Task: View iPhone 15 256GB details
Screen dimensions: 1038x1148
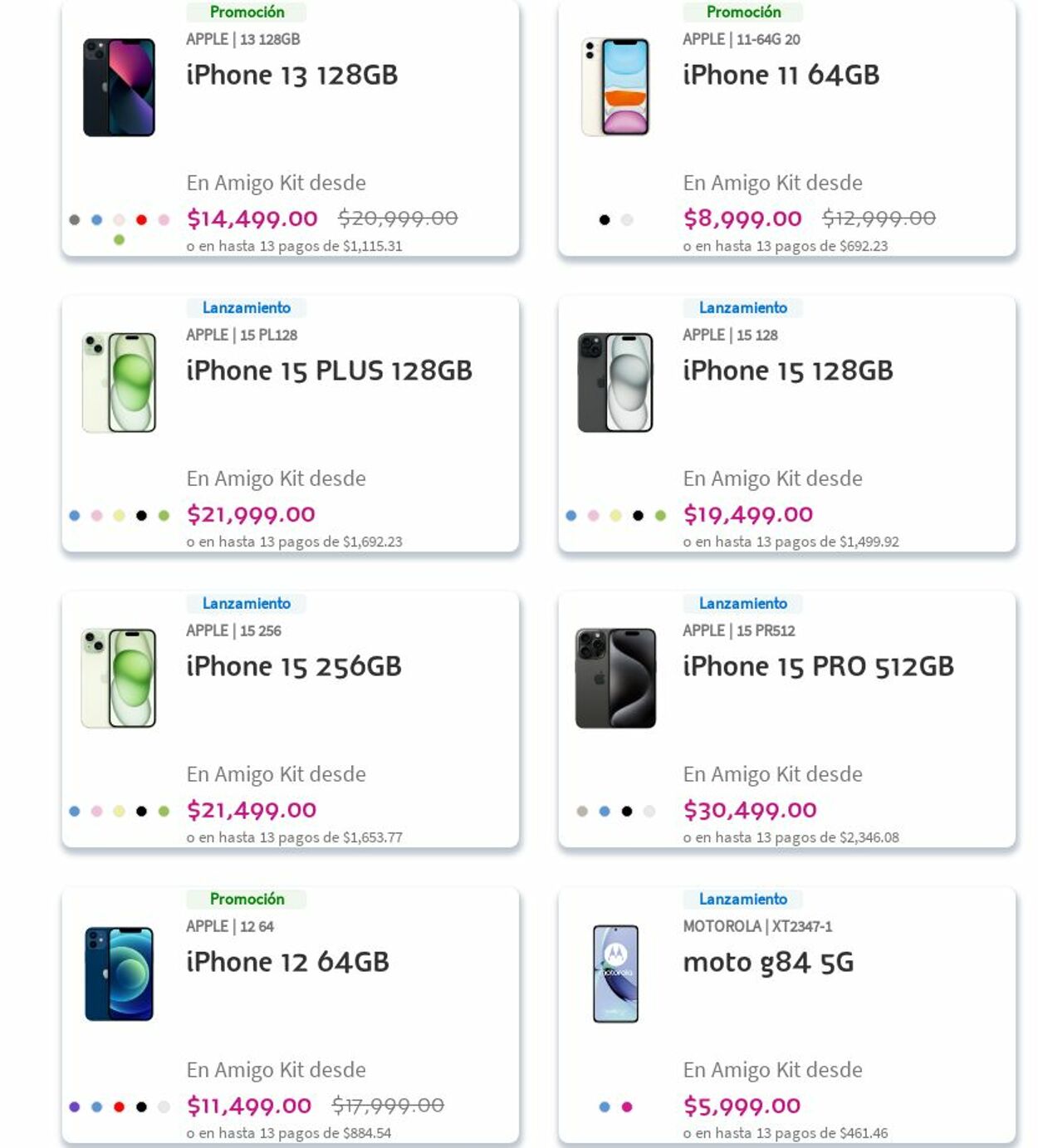Action: [293, 667]
